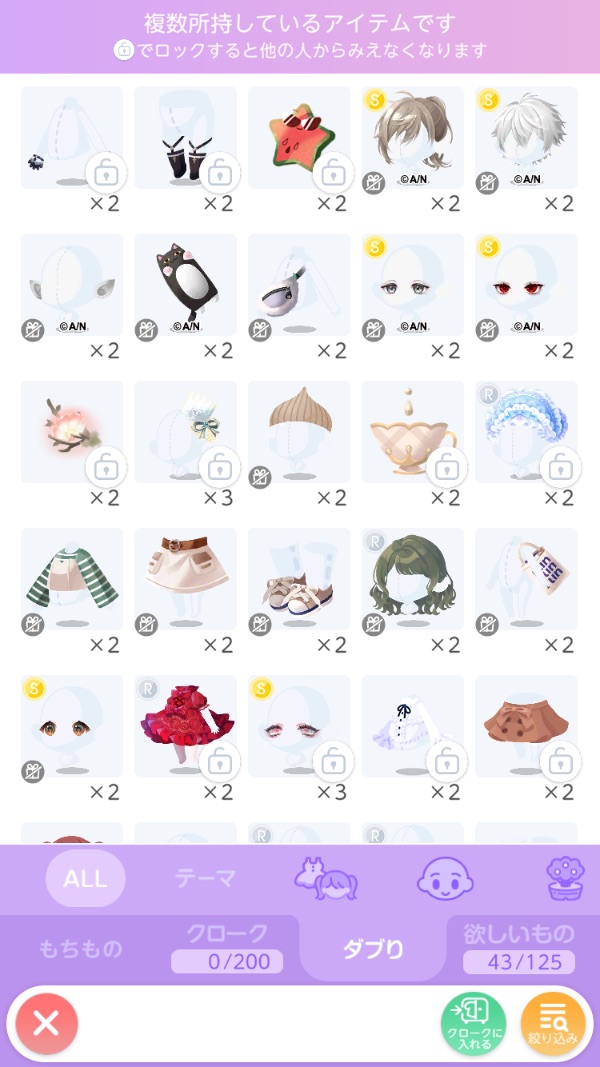Toggle lock on the golden teacup item
600x1067 pixels.
447,466
